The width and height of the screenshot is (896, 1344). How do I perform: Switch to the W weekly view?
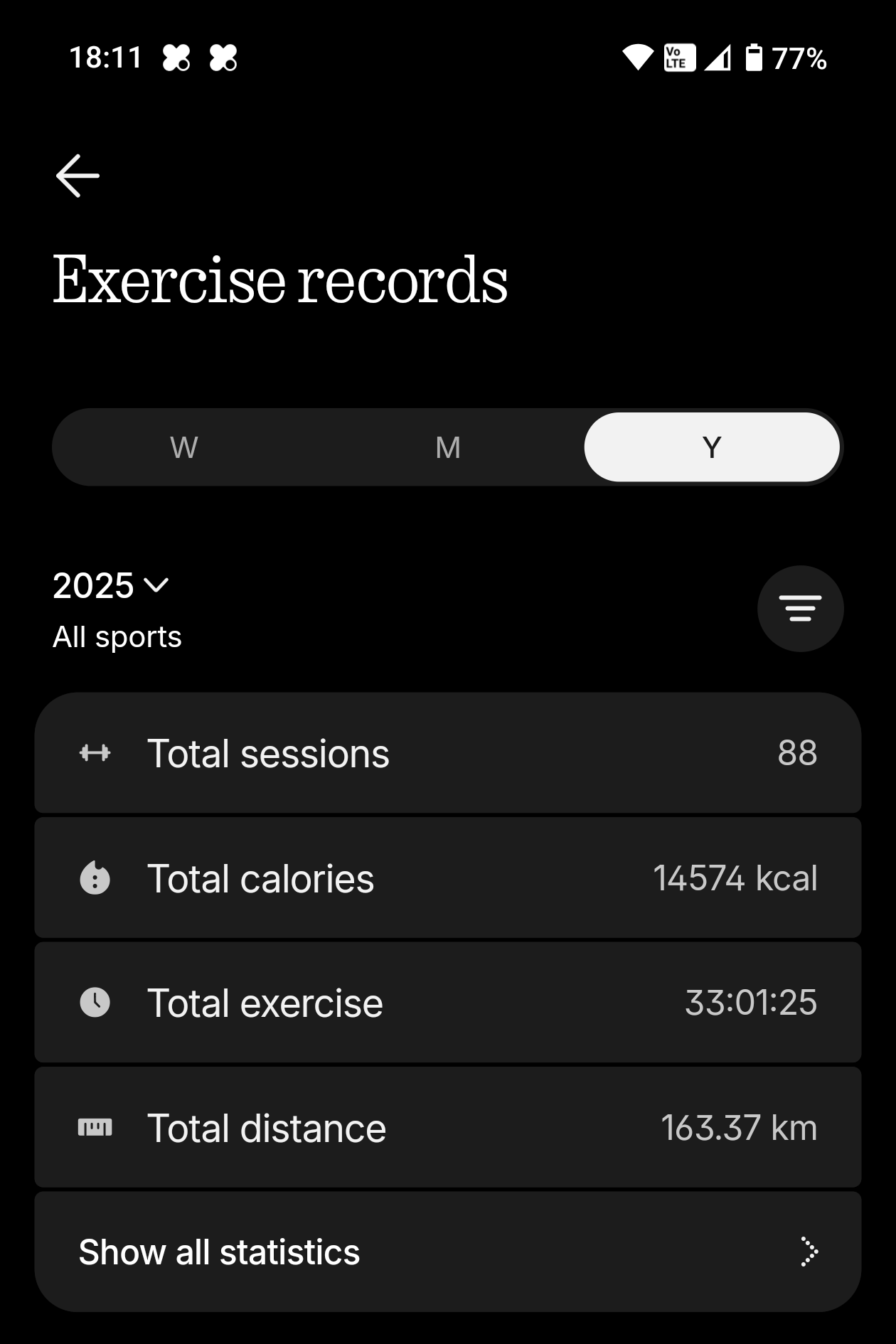coord(184,447)
